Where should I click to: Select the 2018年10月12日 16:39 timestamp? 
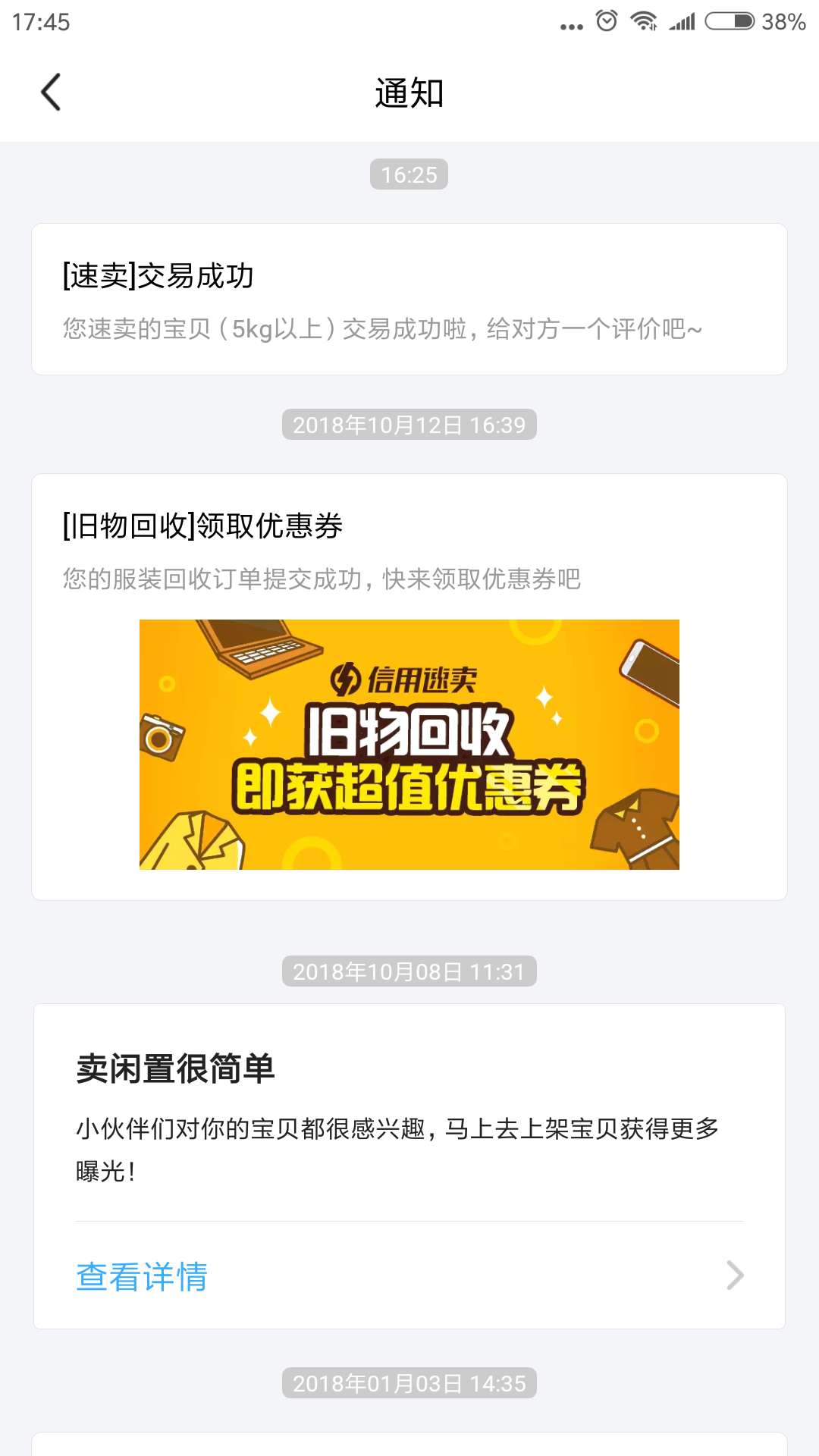click(x=409, y=425)
